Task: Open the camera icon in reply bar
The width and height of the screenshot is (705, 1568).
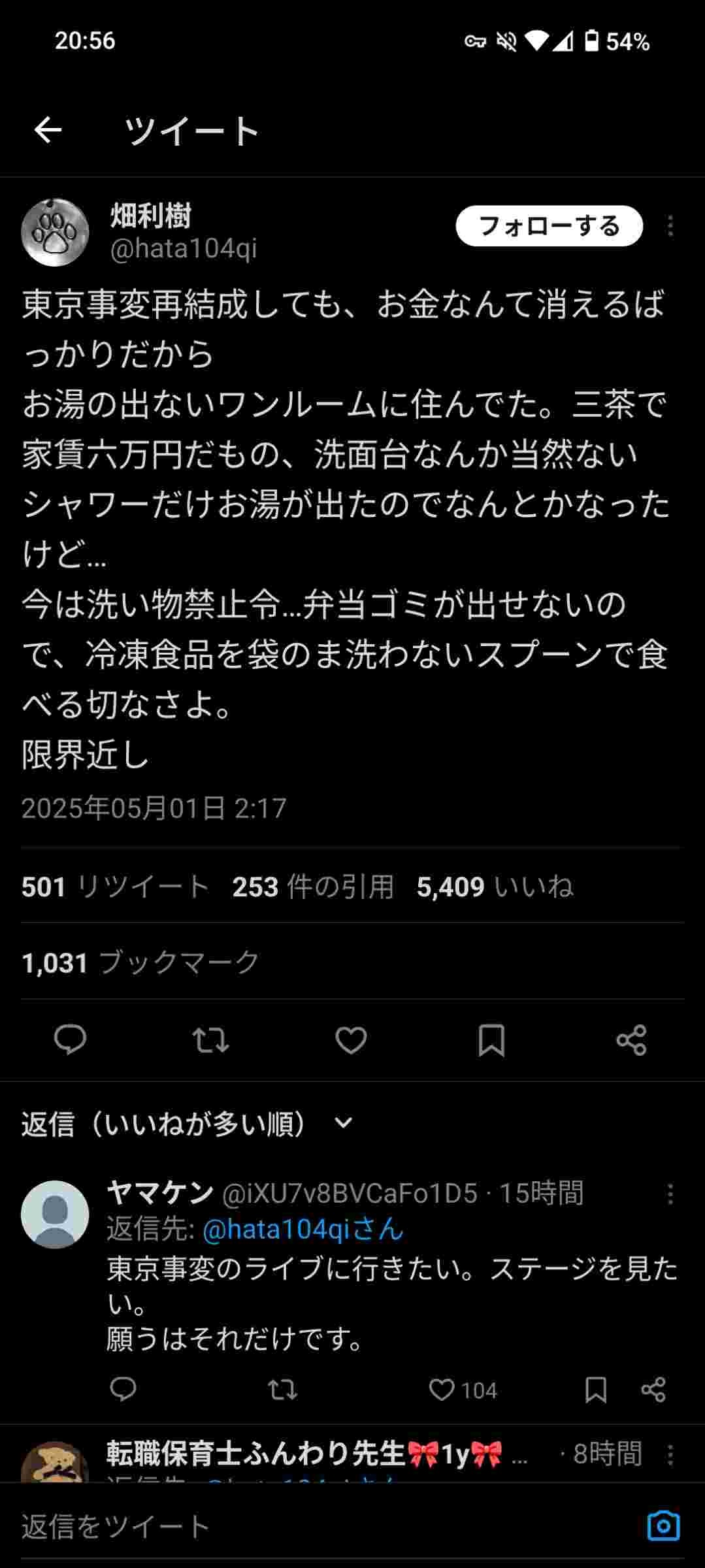Action: pos(663,1526)
